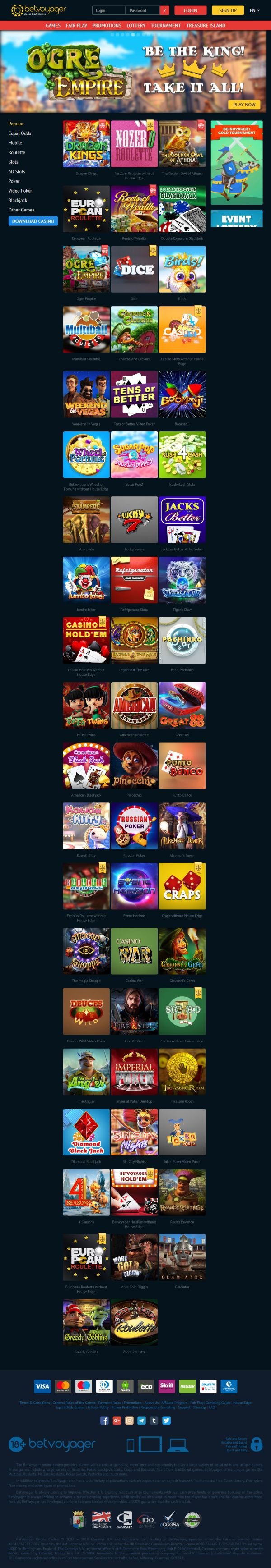Tap the yellow SIGN UP button

(x=227, y=10)
